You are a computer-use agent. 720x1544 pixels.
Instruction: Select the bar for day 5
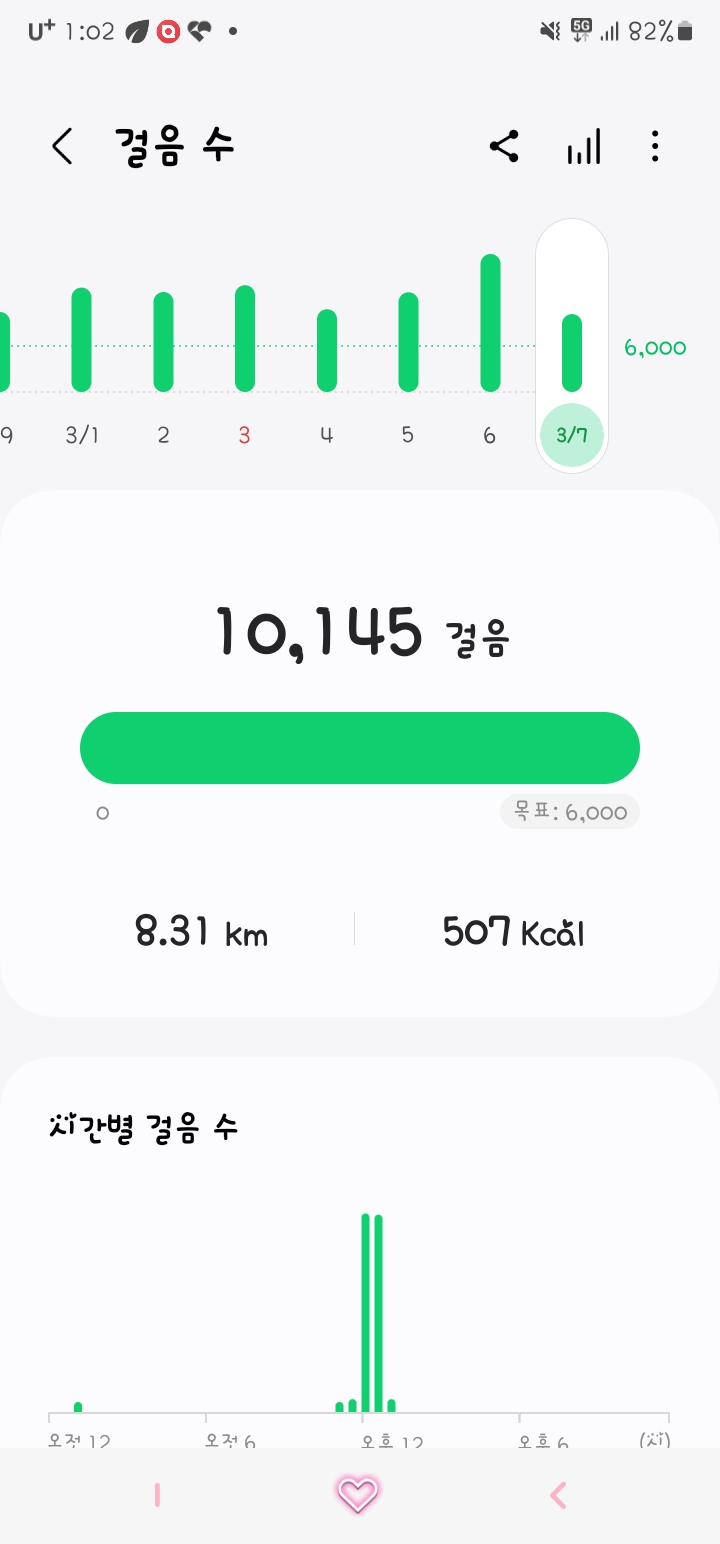pos(408,342)
